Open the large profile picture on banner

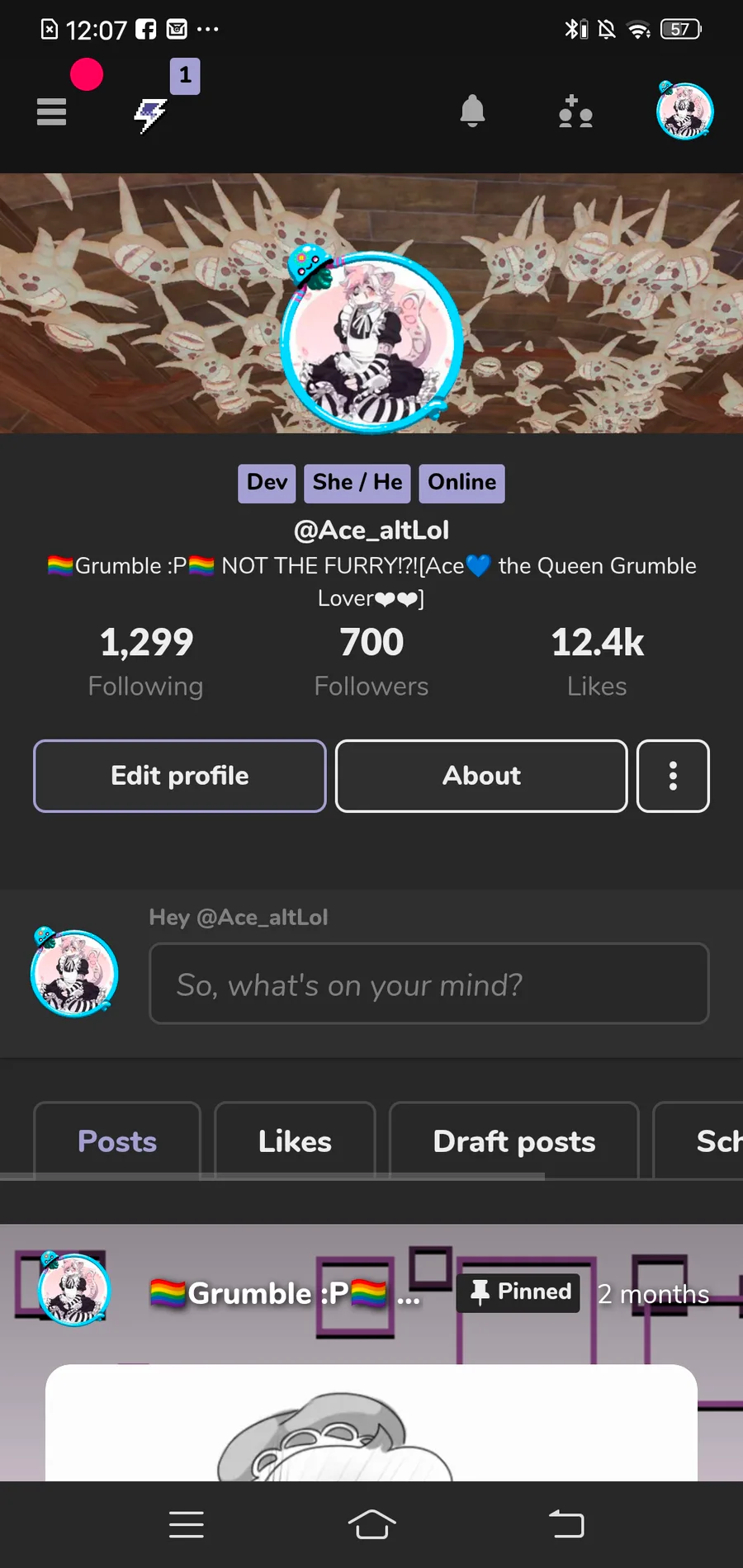click(371, 340)
